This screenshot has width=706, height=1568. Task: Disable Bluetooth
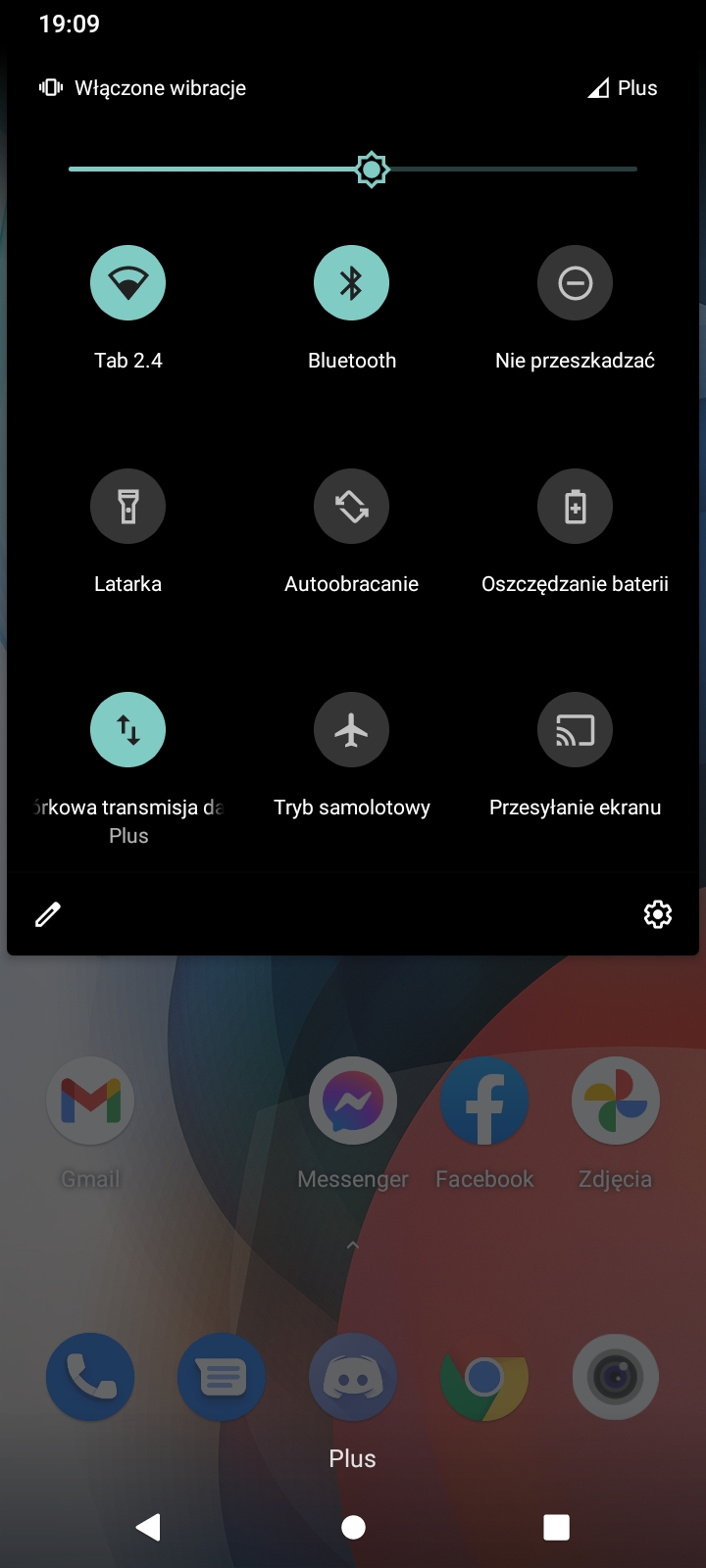351,282
